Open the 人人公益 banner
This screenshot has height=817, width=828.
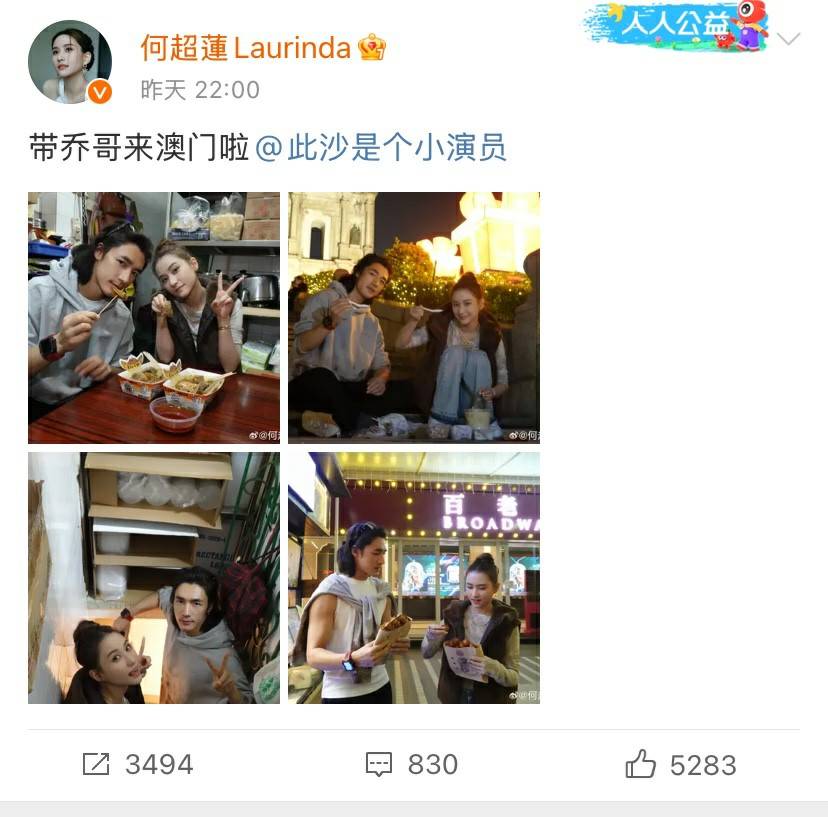point(676,27)
